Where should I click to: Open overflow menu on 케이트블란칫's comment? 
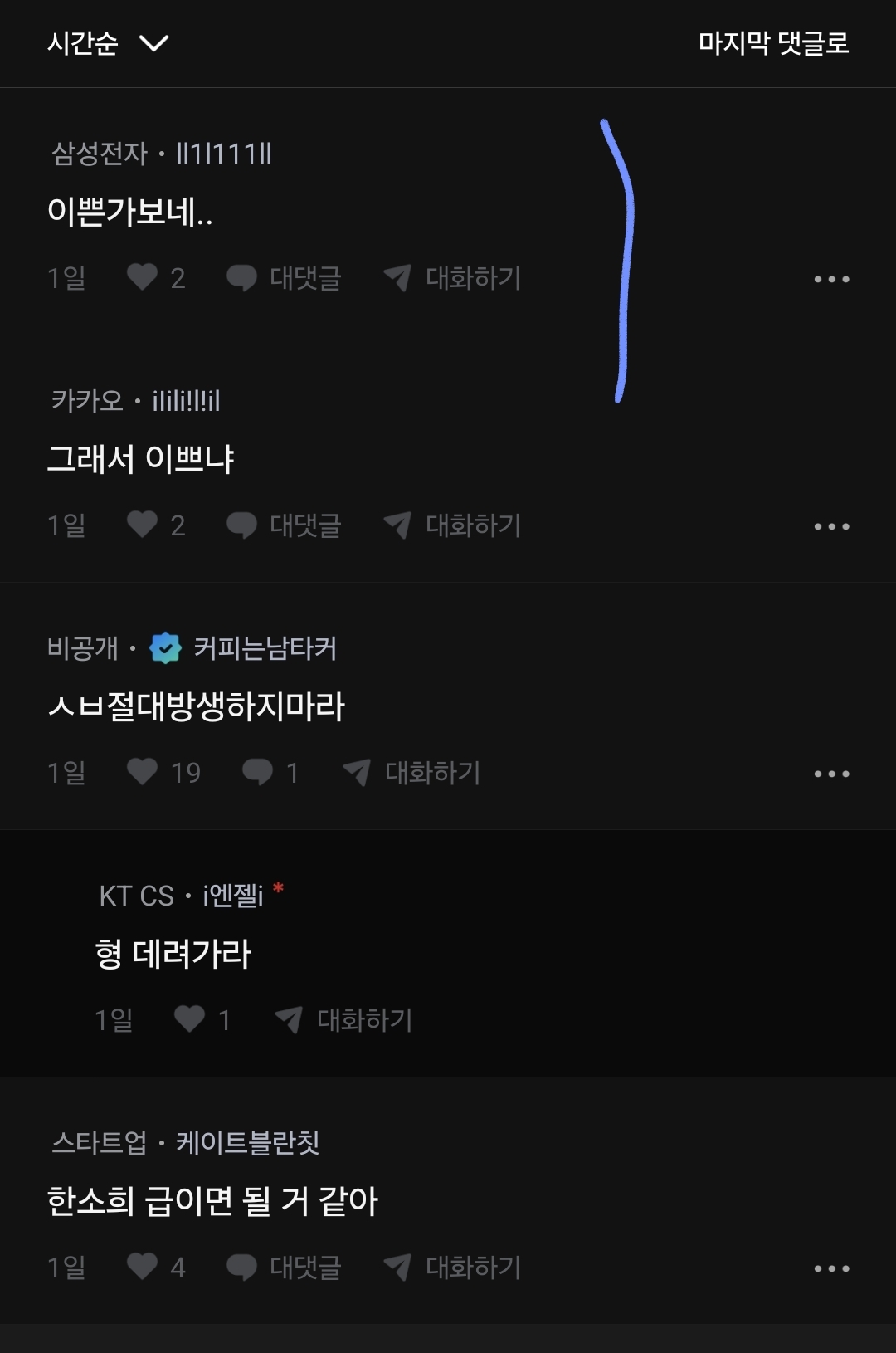pos(831,1268)
